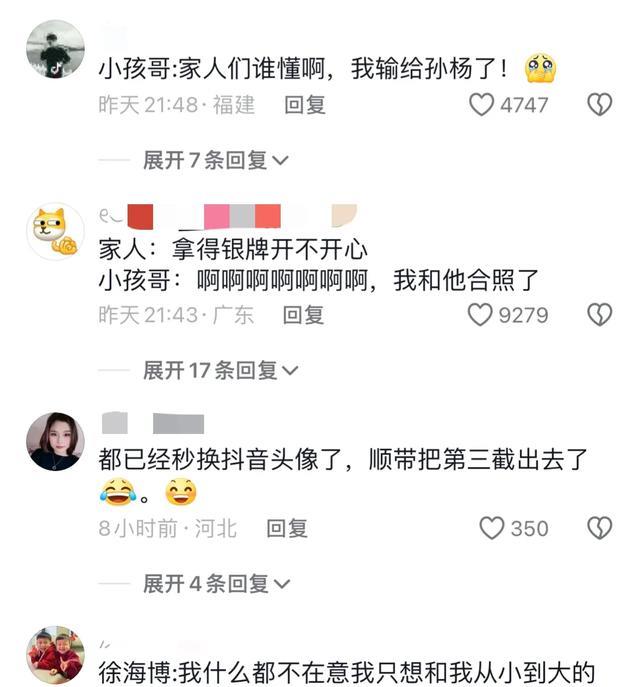Image resolution: width=640 pixels, height=687 pixels.
Task: Reply to the 河北 comment
Action: [x=287, y=528]
